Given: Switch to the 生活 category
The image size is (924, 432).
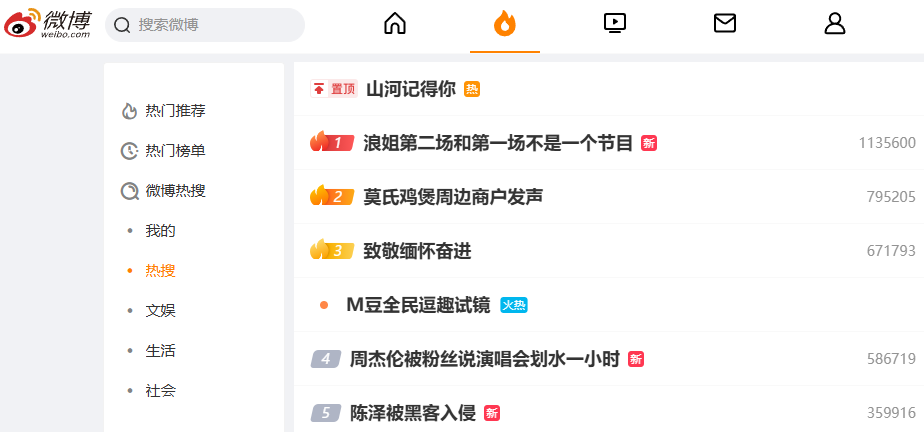Looking at the screenshot, I should [x=160, y=351].
